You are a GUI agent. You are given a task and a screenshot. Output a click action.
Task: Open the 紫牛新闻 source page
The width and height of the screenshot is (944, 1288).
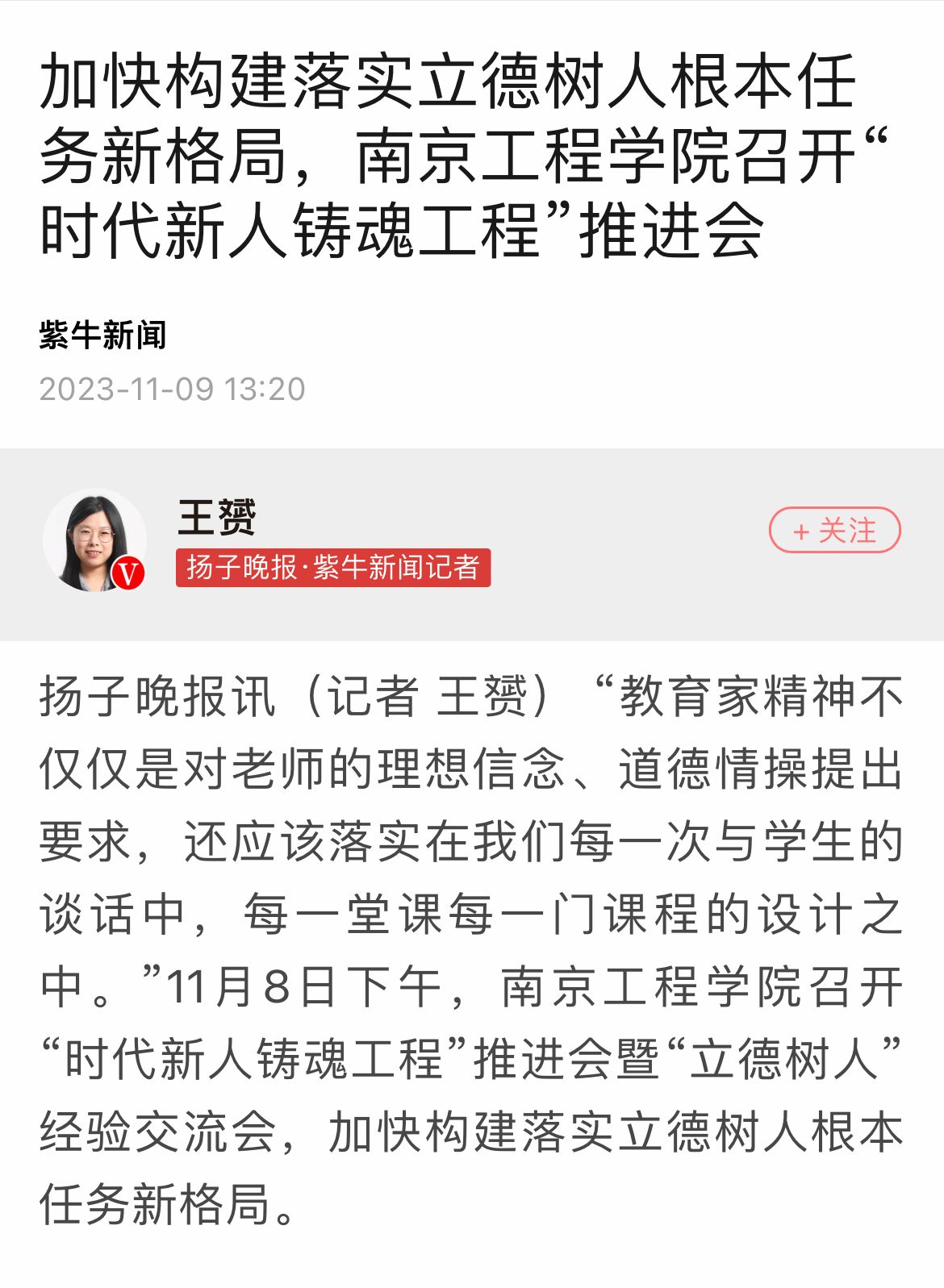102,335
